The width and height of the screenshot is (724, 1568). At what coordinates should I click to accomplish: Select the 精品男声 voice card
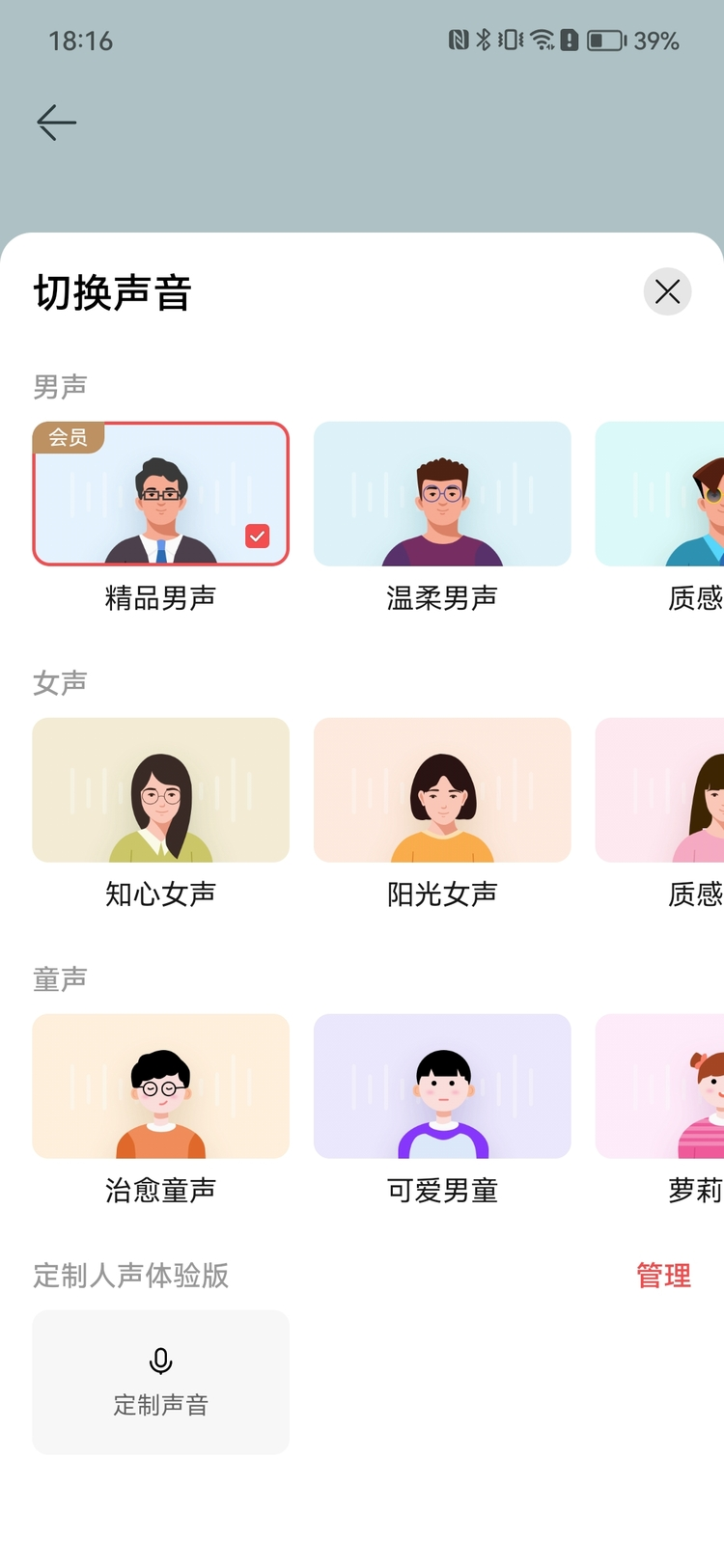pyautogui.click(x=160, y=494)
